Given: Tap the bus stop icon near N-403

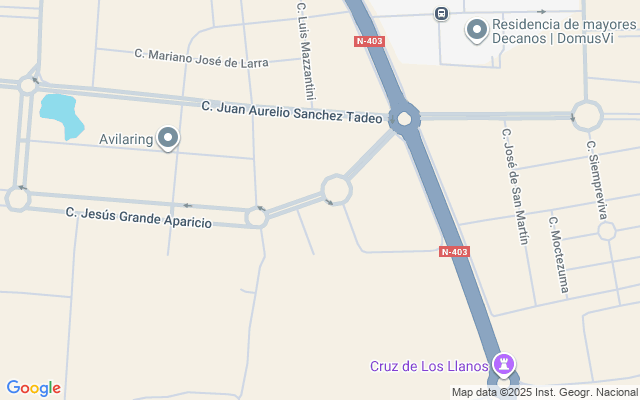Looking at the screenshot, I should 440,13.
